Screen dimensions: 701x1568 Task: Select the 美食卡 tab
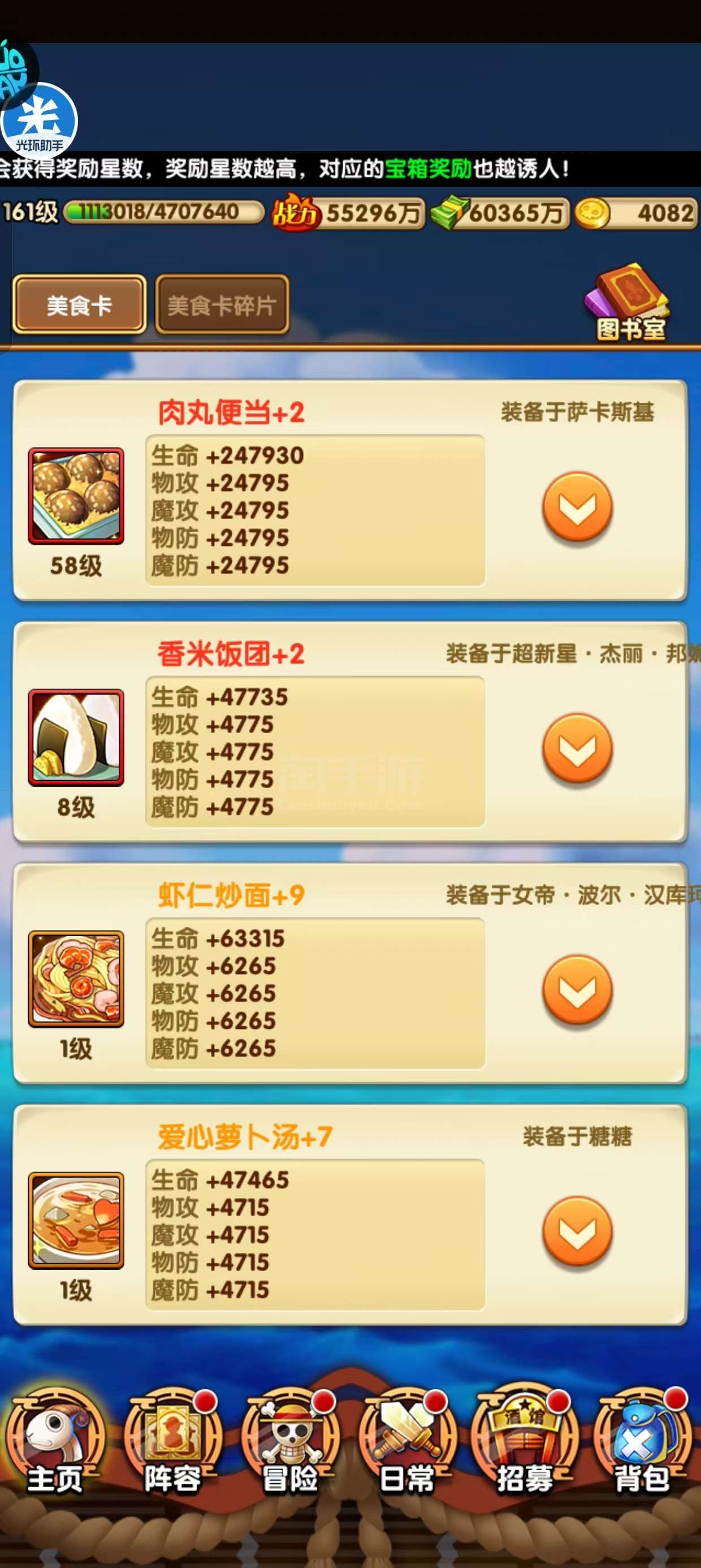79,305
